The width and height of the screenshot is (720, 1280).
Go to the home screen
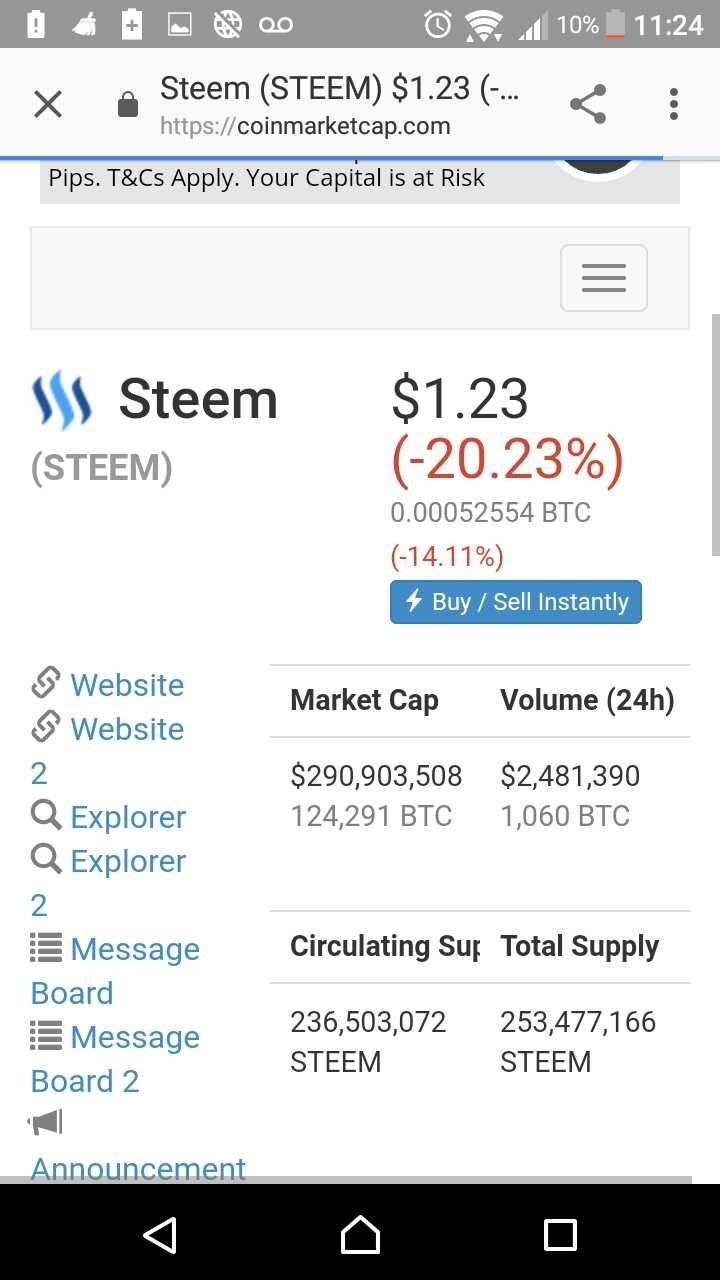tap(360, 1235)
